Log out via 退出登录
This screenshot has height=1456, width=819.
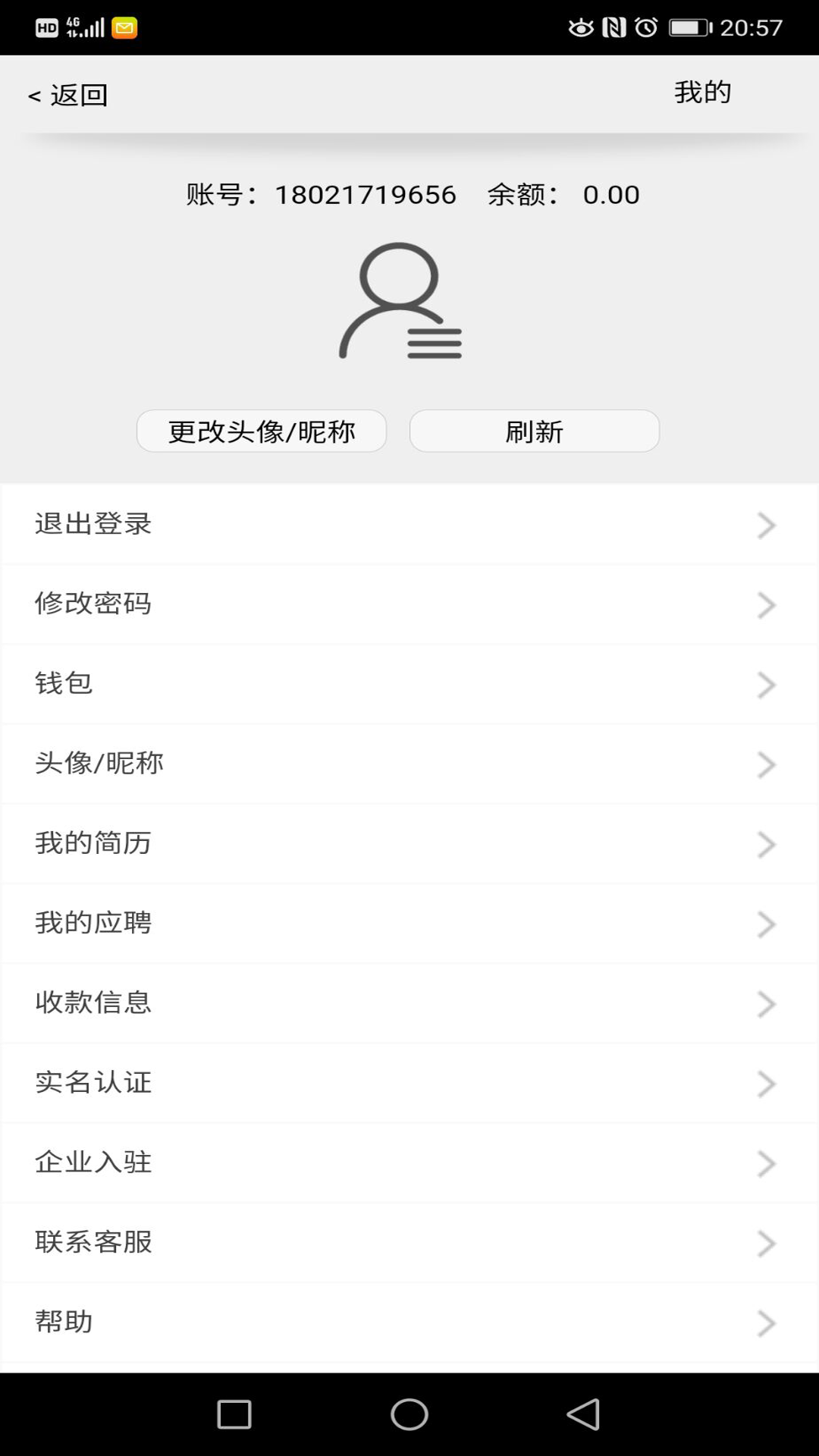(409, 524)
